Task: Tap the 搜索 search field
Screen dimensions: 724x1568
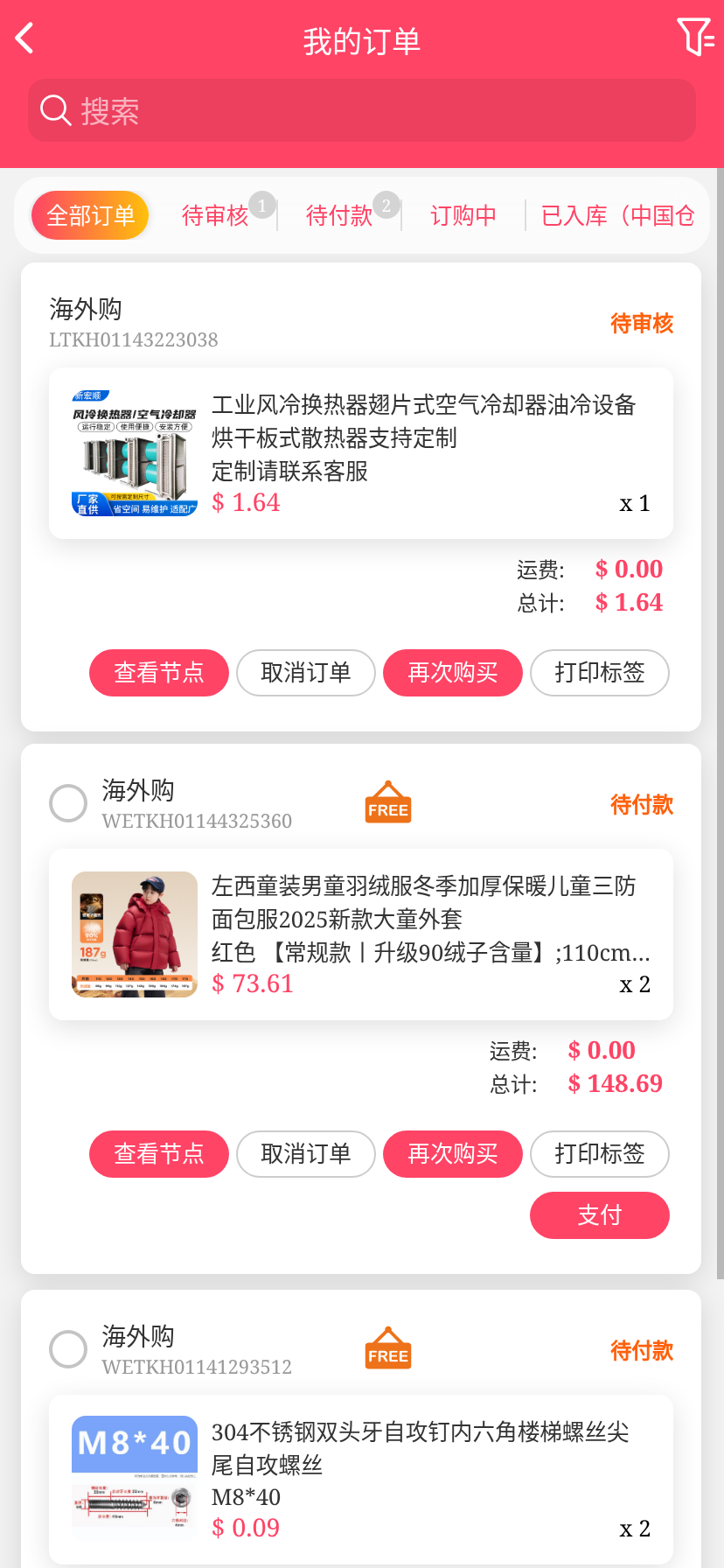Action: (x=362, y=111)
